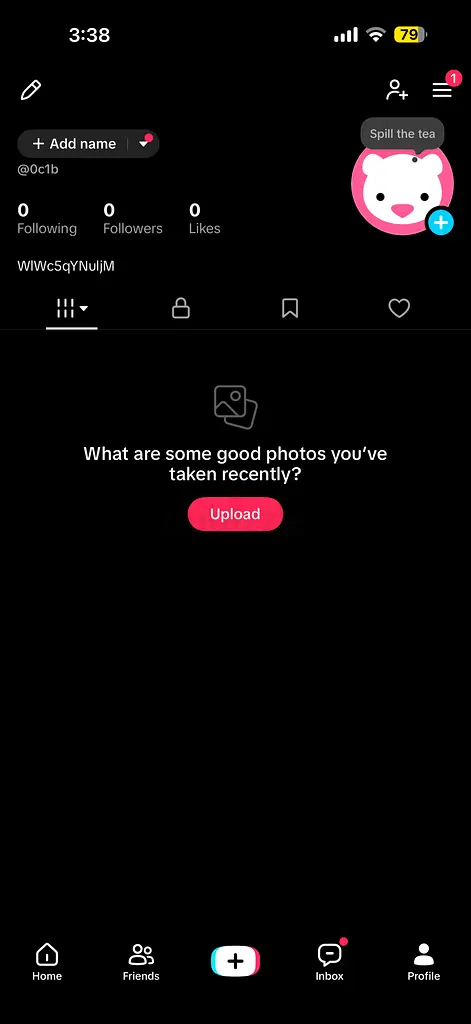
Task: Switch to the posts grid tab
Action: coord(72,308)
